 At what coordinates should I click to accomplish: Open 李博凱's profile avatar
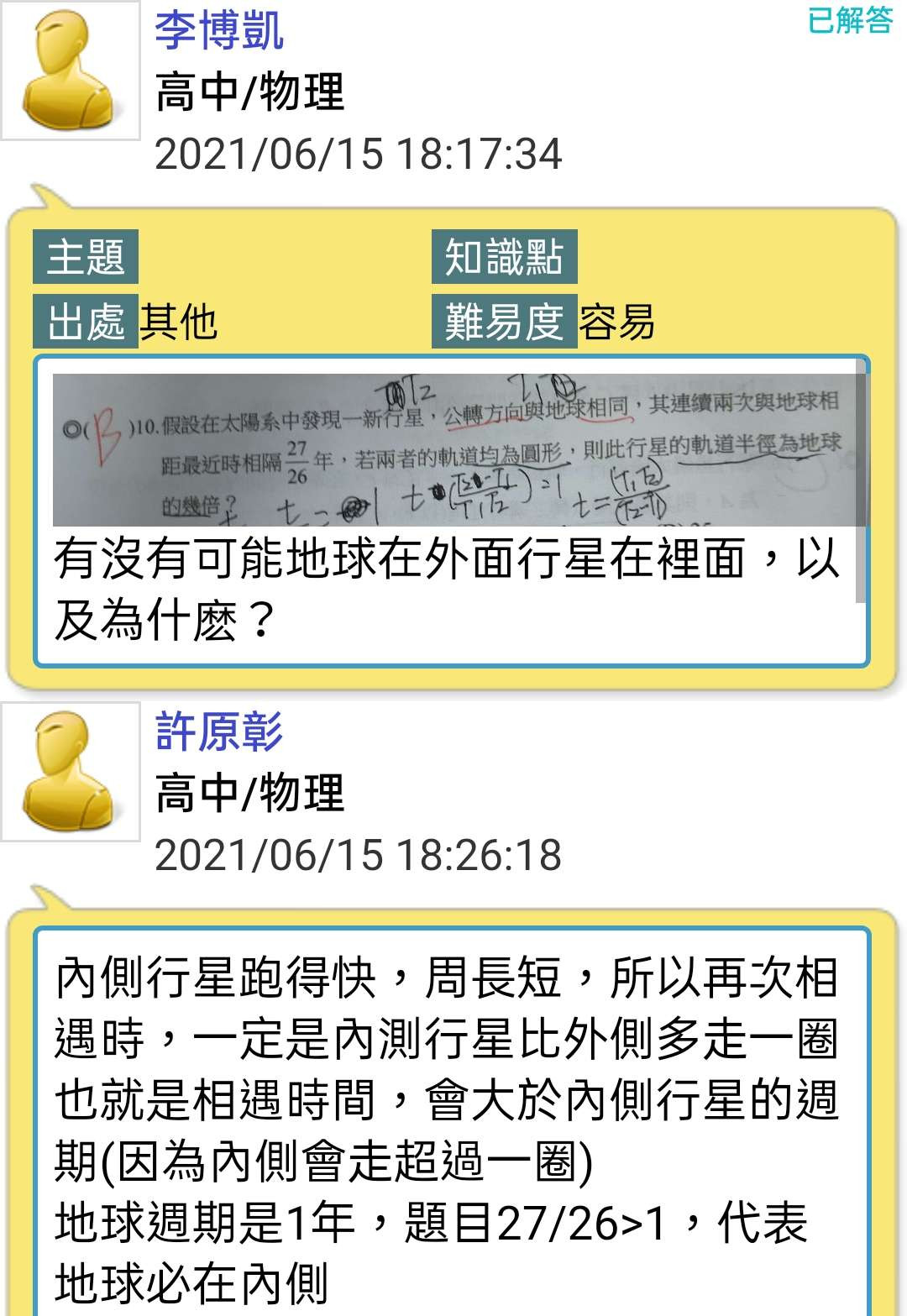70,71
